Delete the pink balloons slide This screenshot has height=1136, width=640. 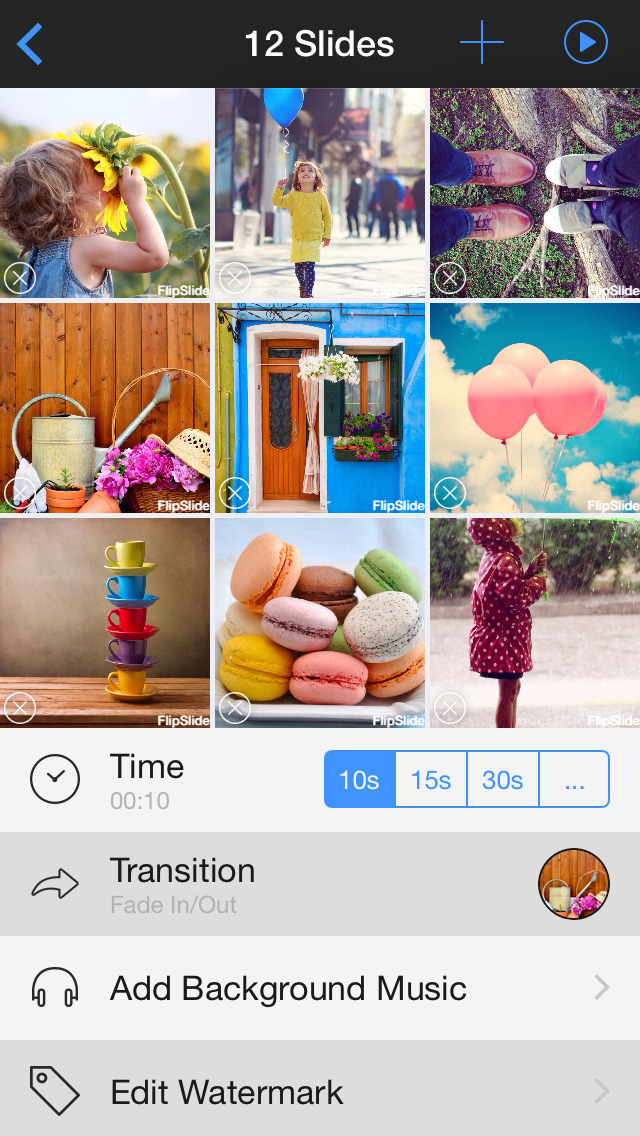pyautogui.click(x=450, y=492)
